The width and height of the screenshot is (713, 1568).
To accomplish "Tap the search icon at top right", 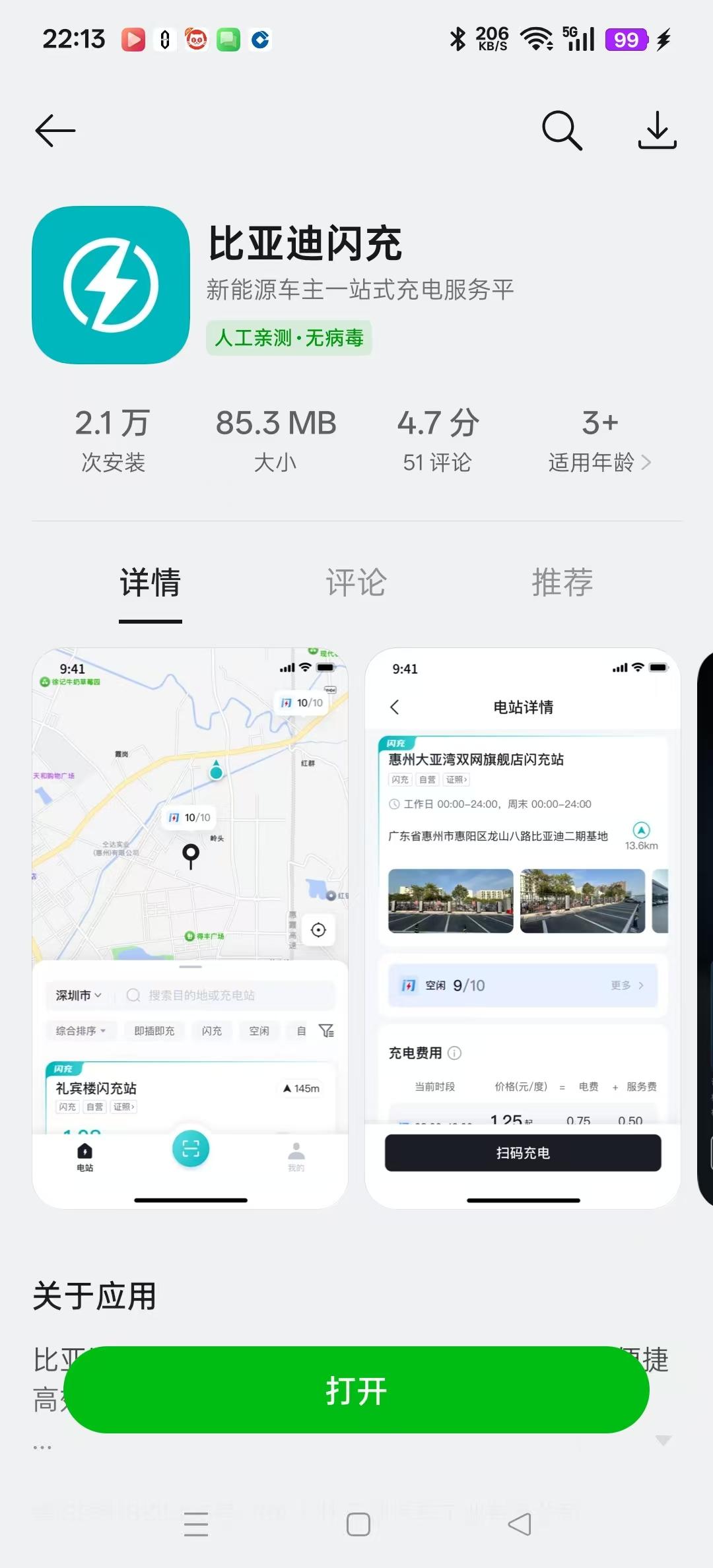I will click(562, 130).
